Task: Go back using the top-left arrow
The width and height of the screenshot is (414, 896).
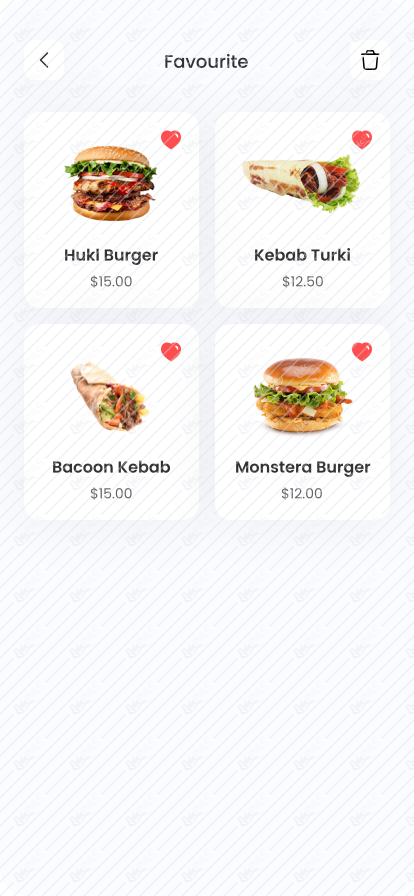Action: 44,60
